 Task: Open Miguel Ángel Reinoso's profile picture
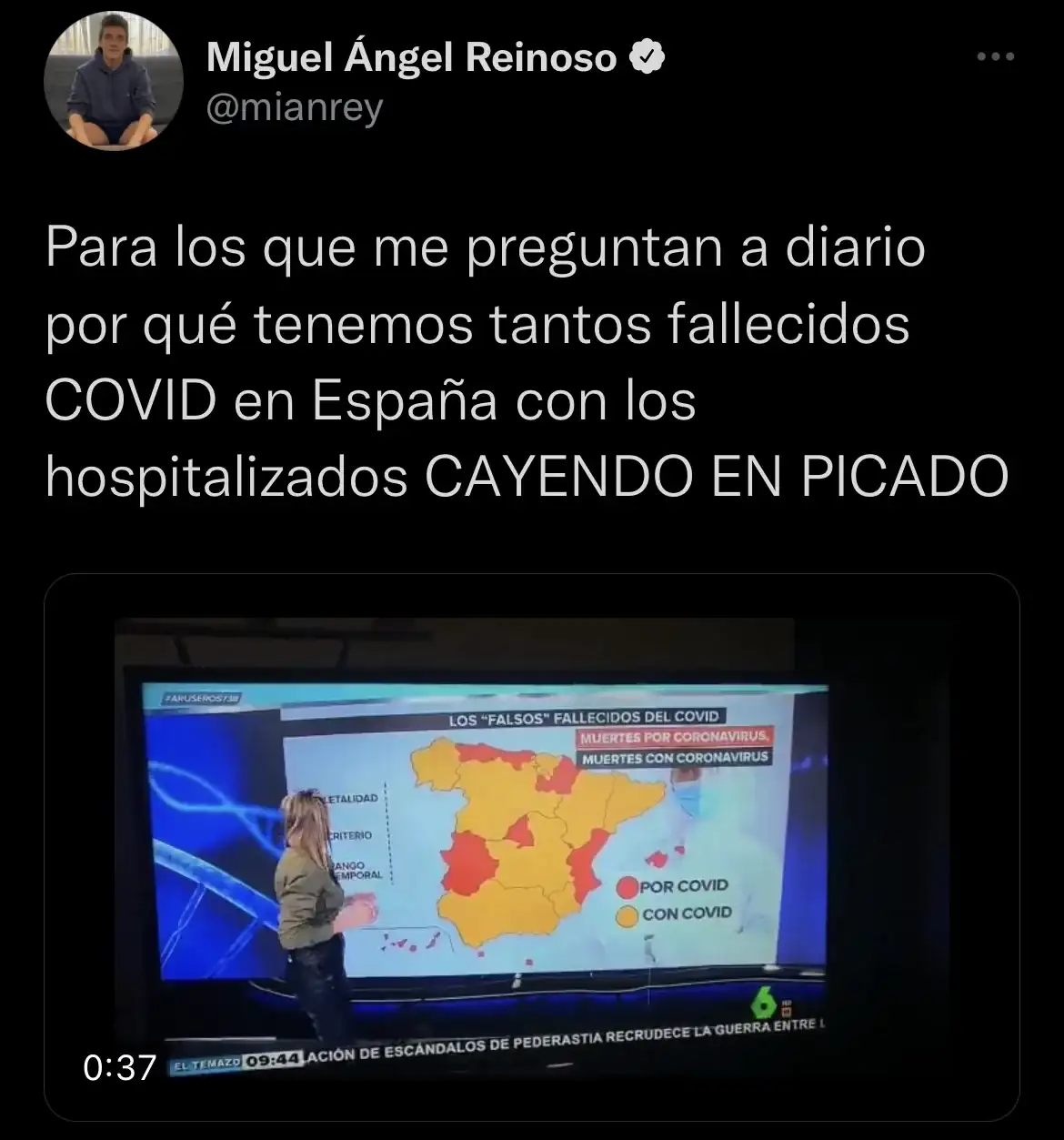(x=114, y=82)
